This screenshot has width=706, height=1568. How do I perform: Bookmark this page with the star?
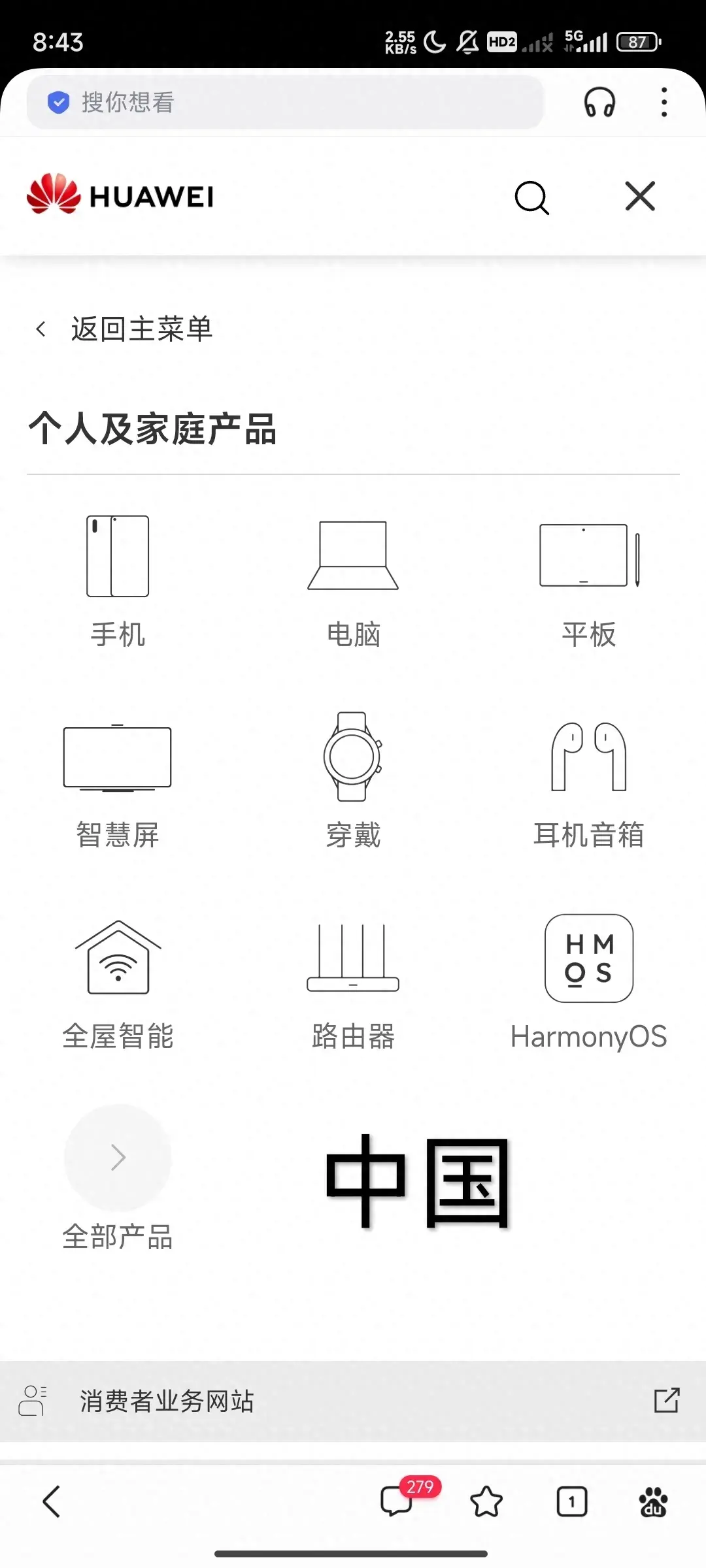(x=486, y=1501)
